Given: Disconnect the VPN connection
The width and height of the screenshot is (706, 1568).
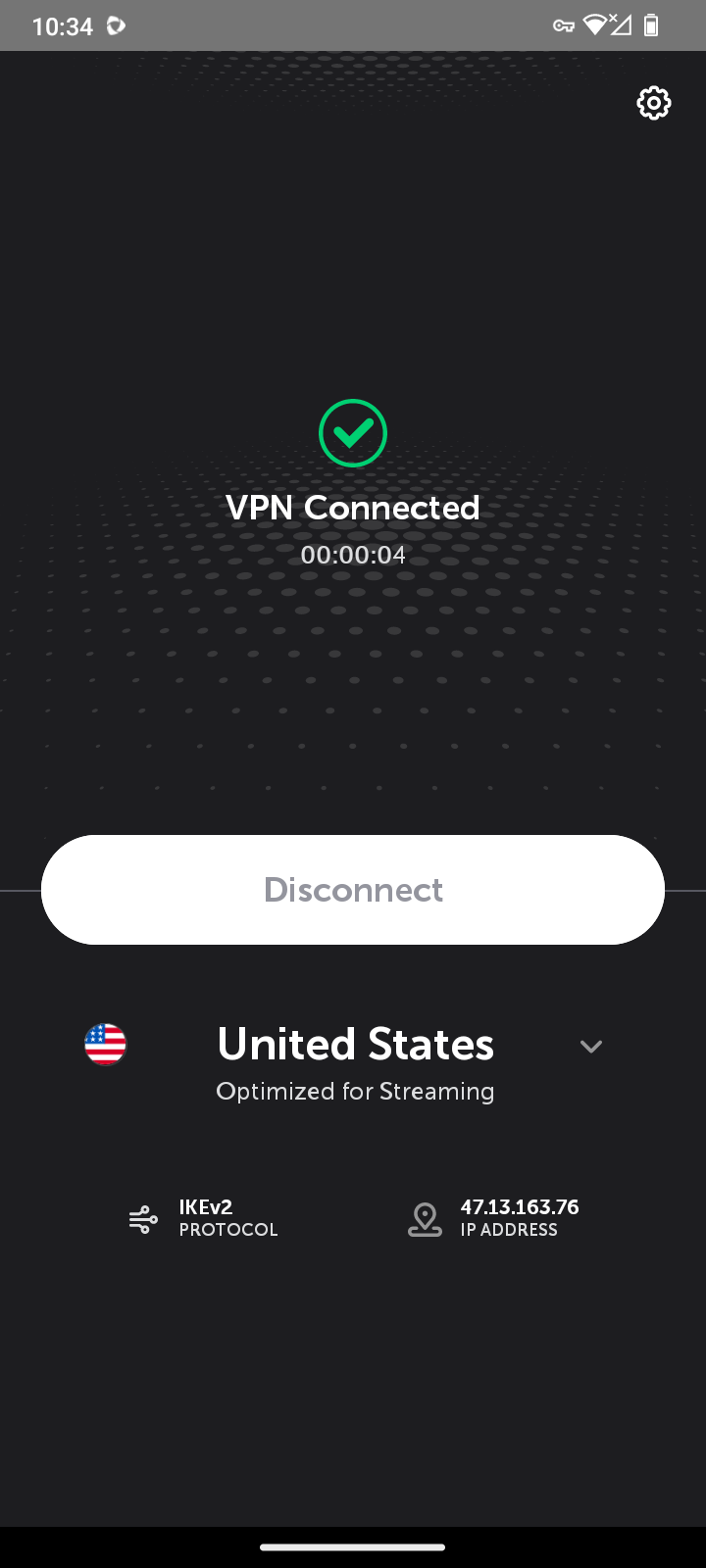Looking at the screenshot, I should 353,890.
